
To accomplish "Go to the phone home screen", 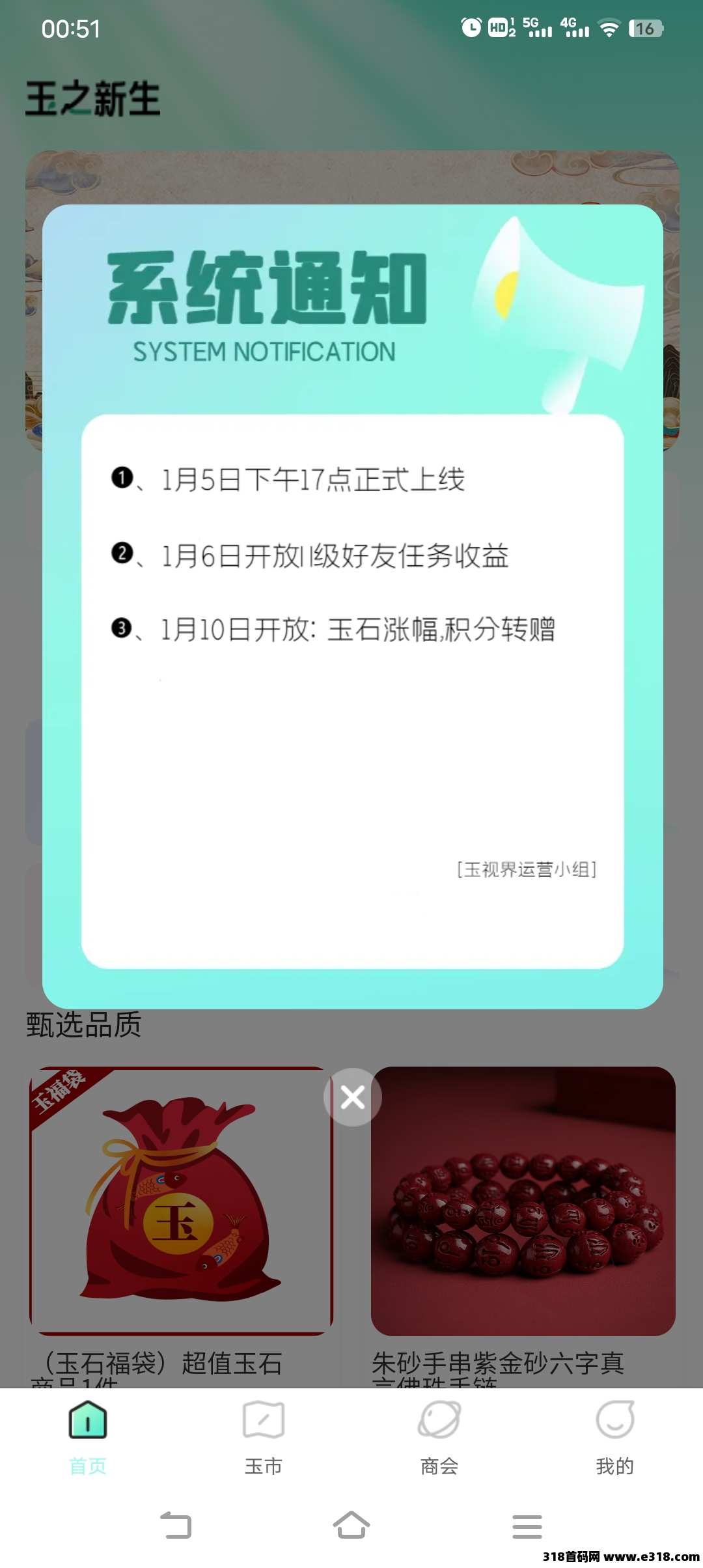I will point(351,1525).
